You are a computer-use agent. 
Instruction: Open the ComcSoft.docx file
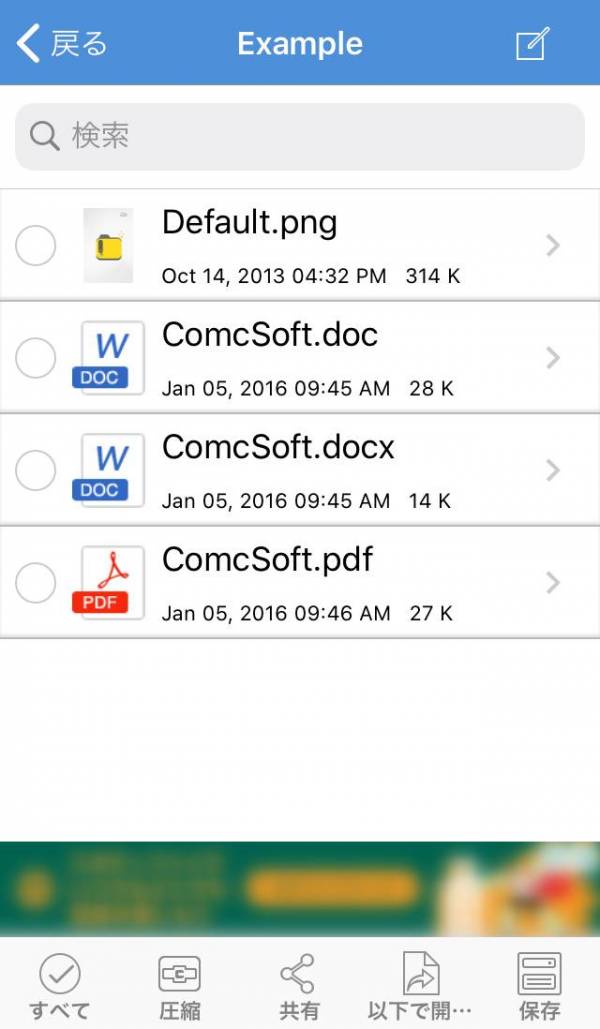click(300, 470)
